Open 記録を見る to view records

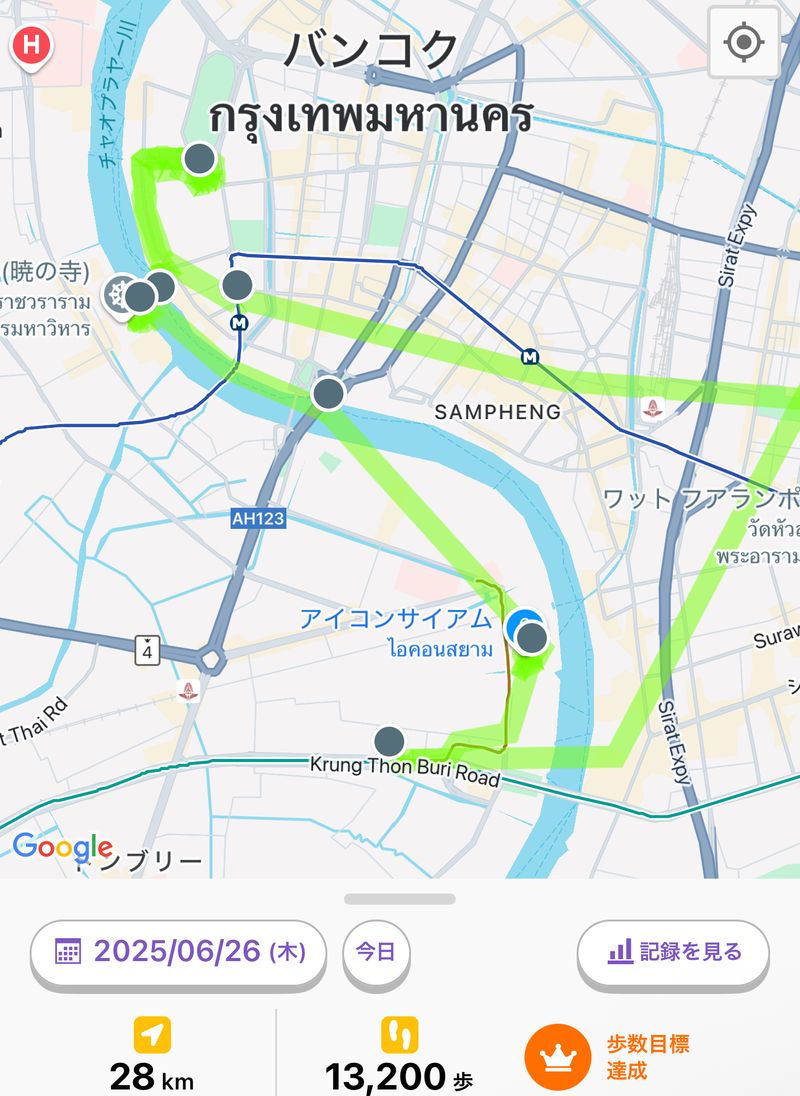(x=673, y=951)
